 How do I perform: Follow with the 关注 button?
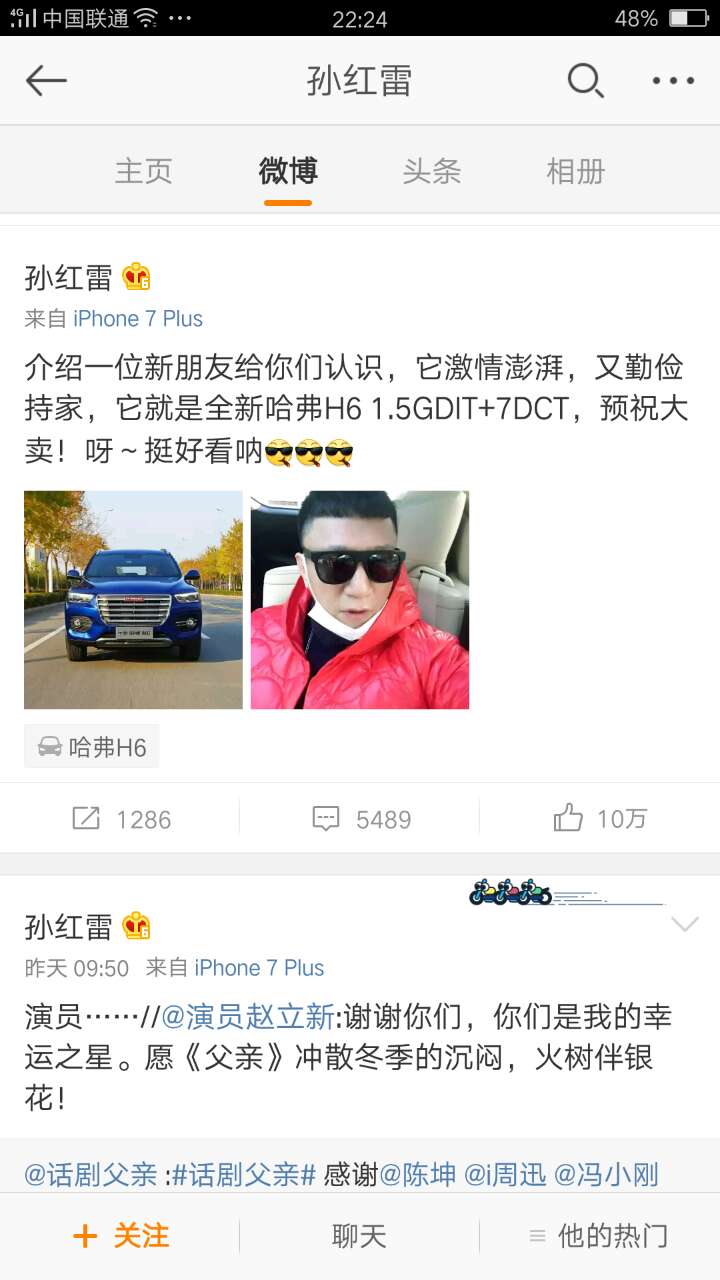[x=120, y=1236]
